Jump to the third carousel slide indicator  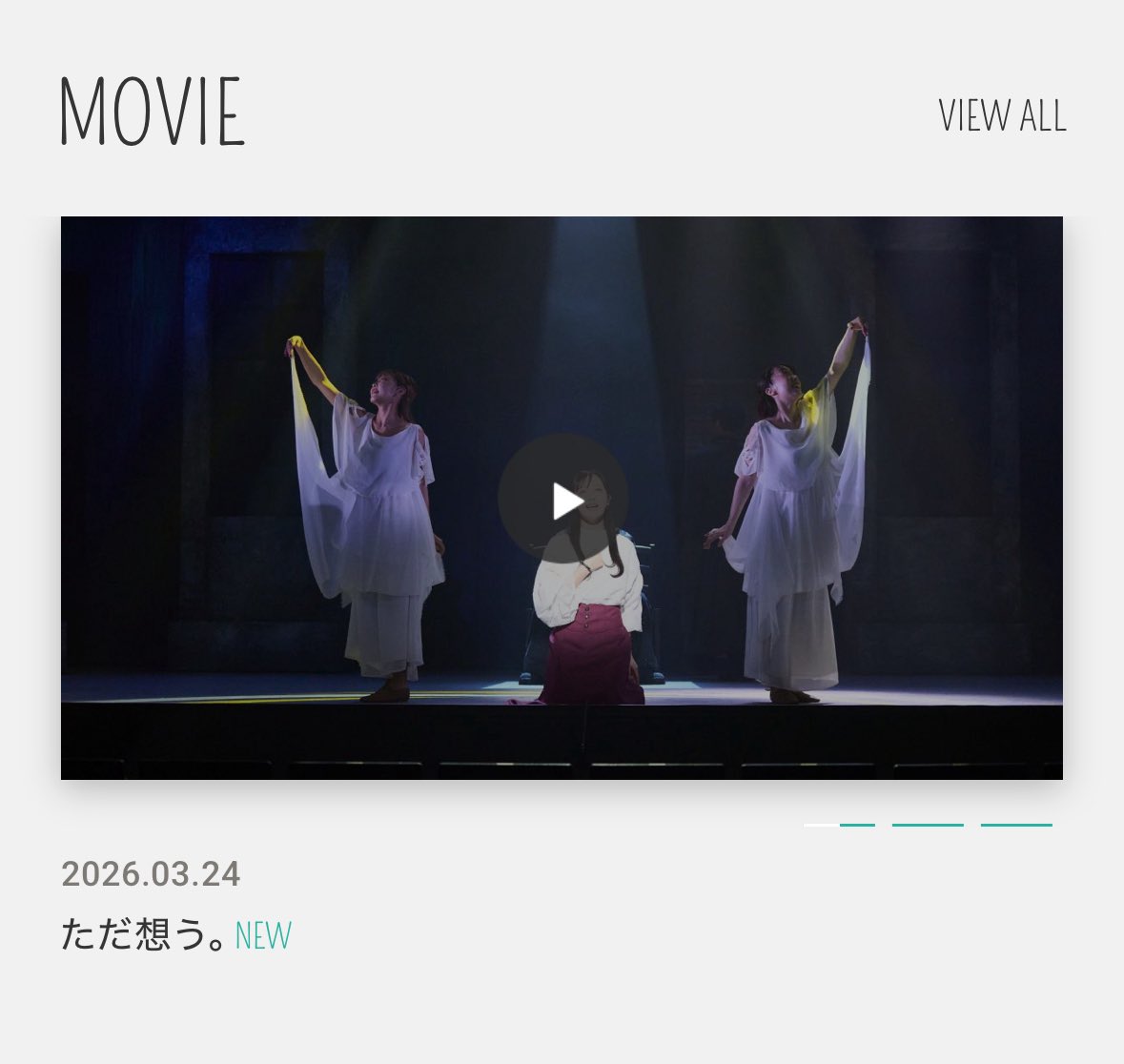[1016, 825]
